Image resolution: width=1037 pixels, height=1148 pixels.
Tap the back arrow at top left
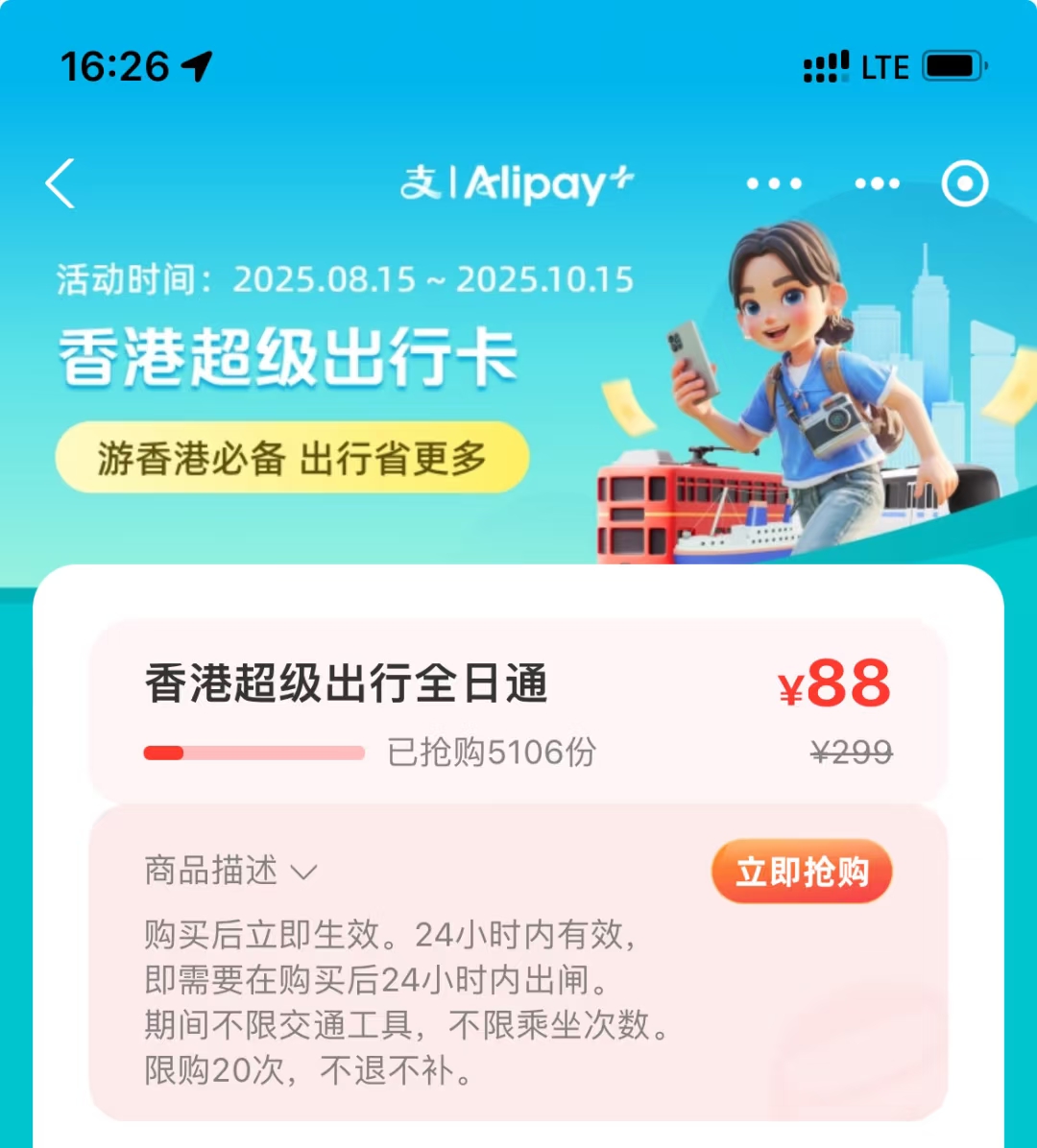60,183
